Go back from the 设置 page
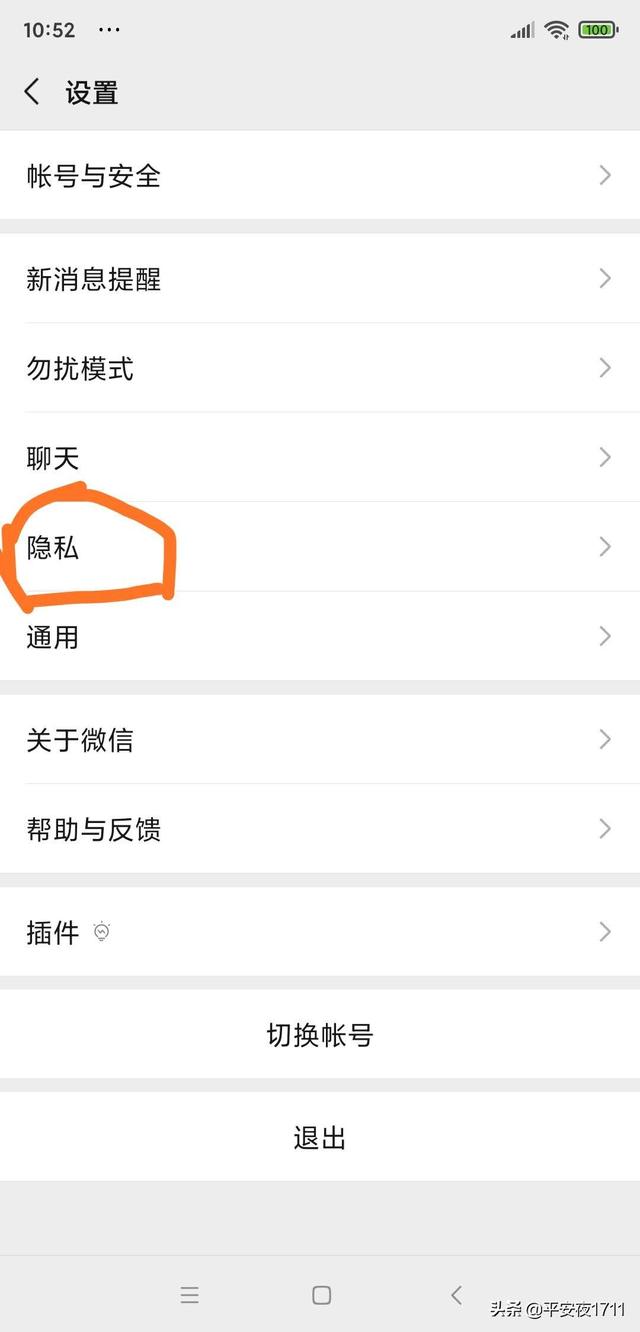Image resolution: width=640 pixels, height=1332 pixels. click(32, 93)
